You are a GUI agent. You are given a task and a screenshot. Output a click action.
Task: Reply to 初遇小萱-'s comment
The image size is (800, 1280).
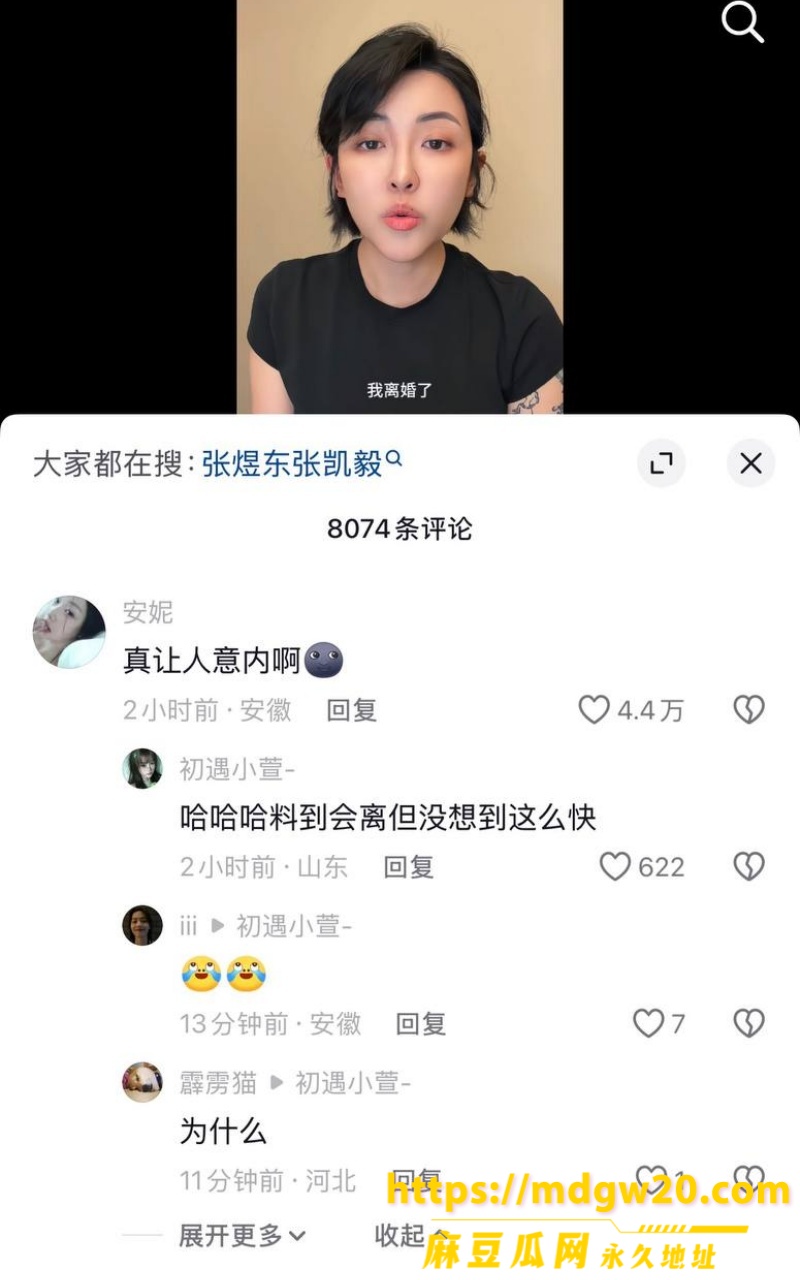[x=408, y=867]
